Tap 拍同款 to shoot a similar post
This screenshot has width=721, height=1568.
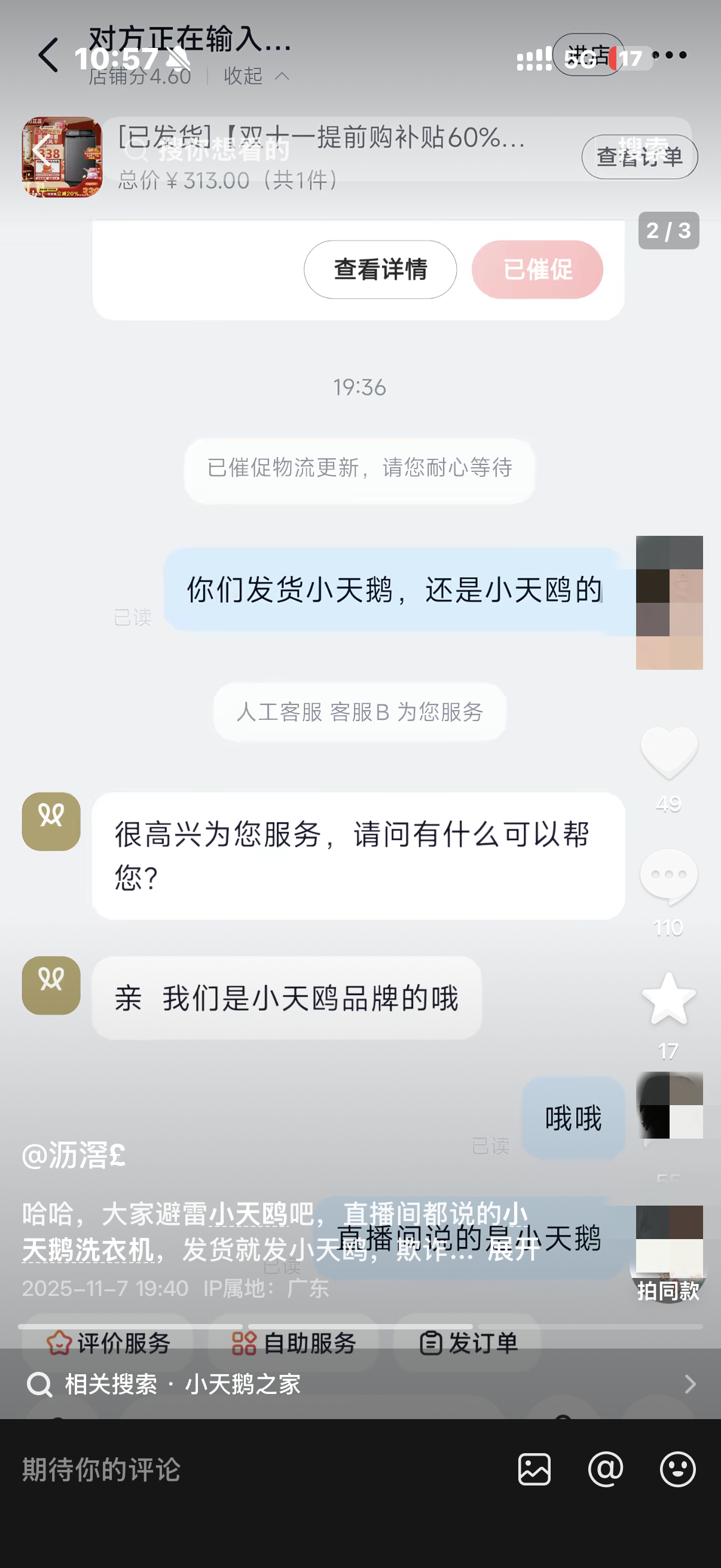coord(668,1291)
